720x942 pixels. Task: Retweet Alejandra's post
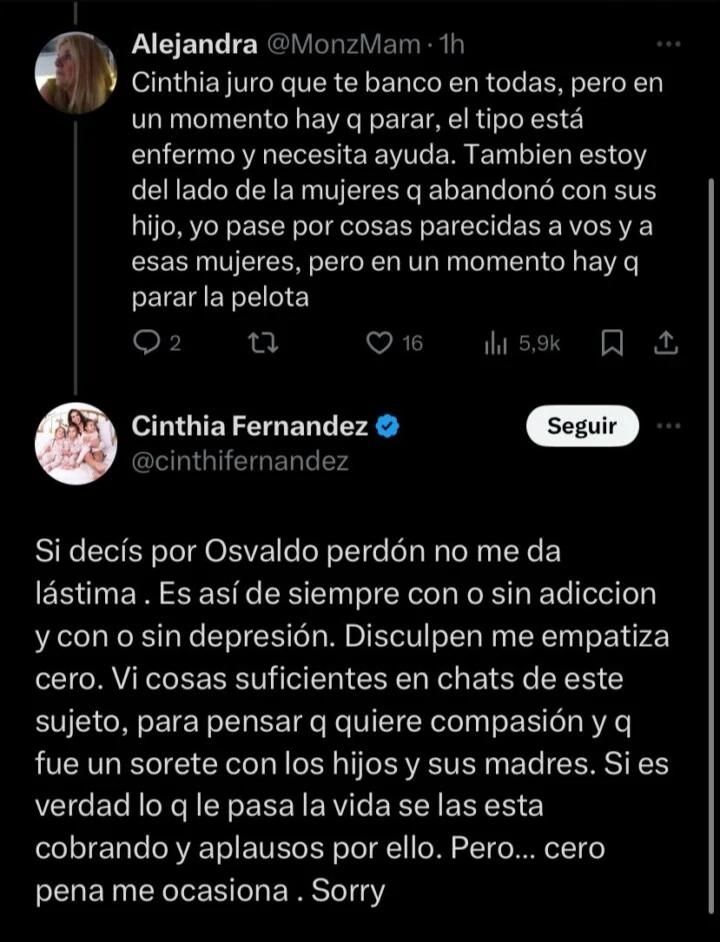pyautogui.click(x=262, y=343)
